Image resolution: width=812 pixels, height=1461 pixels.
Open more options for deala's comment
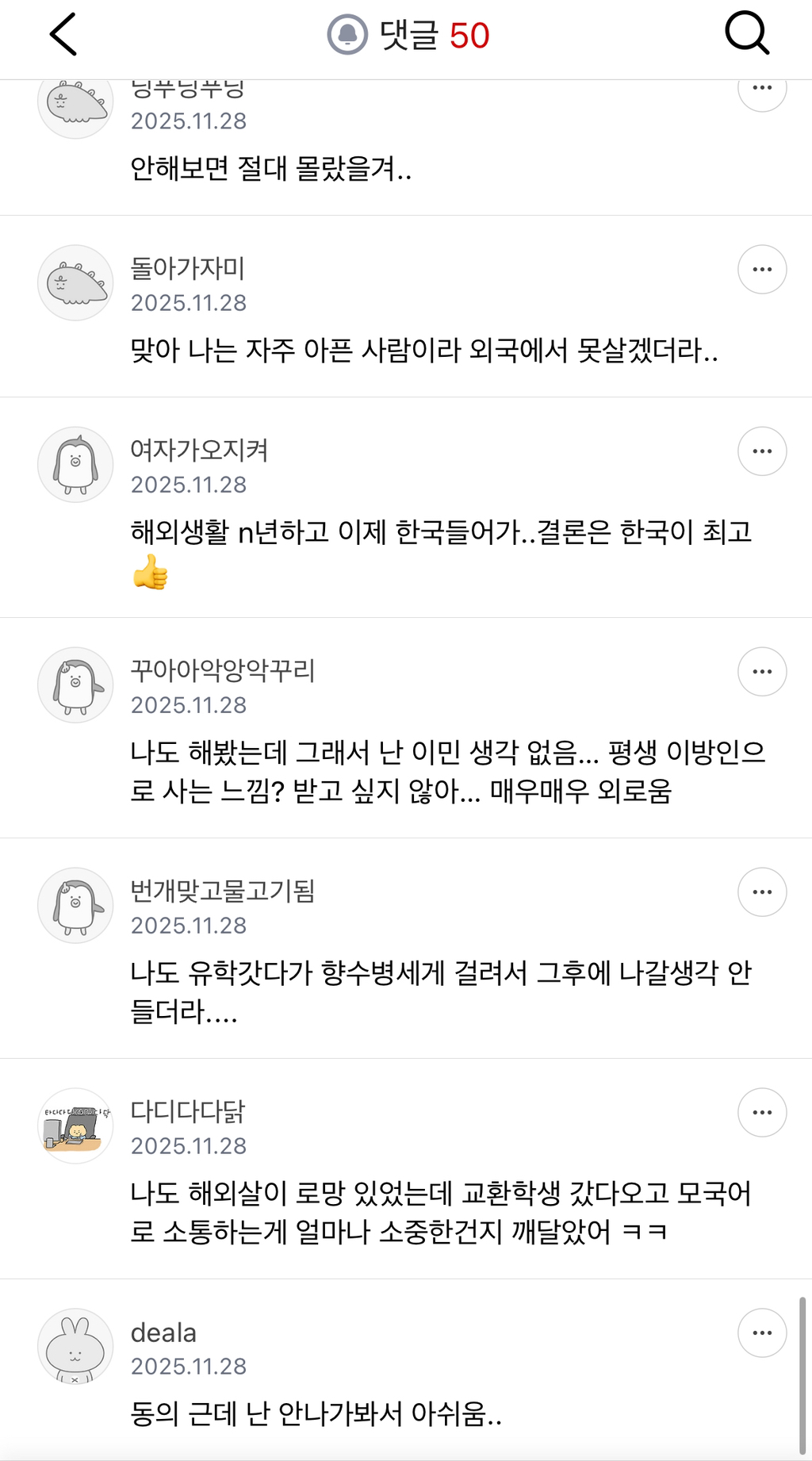(x=762, y=1333)
